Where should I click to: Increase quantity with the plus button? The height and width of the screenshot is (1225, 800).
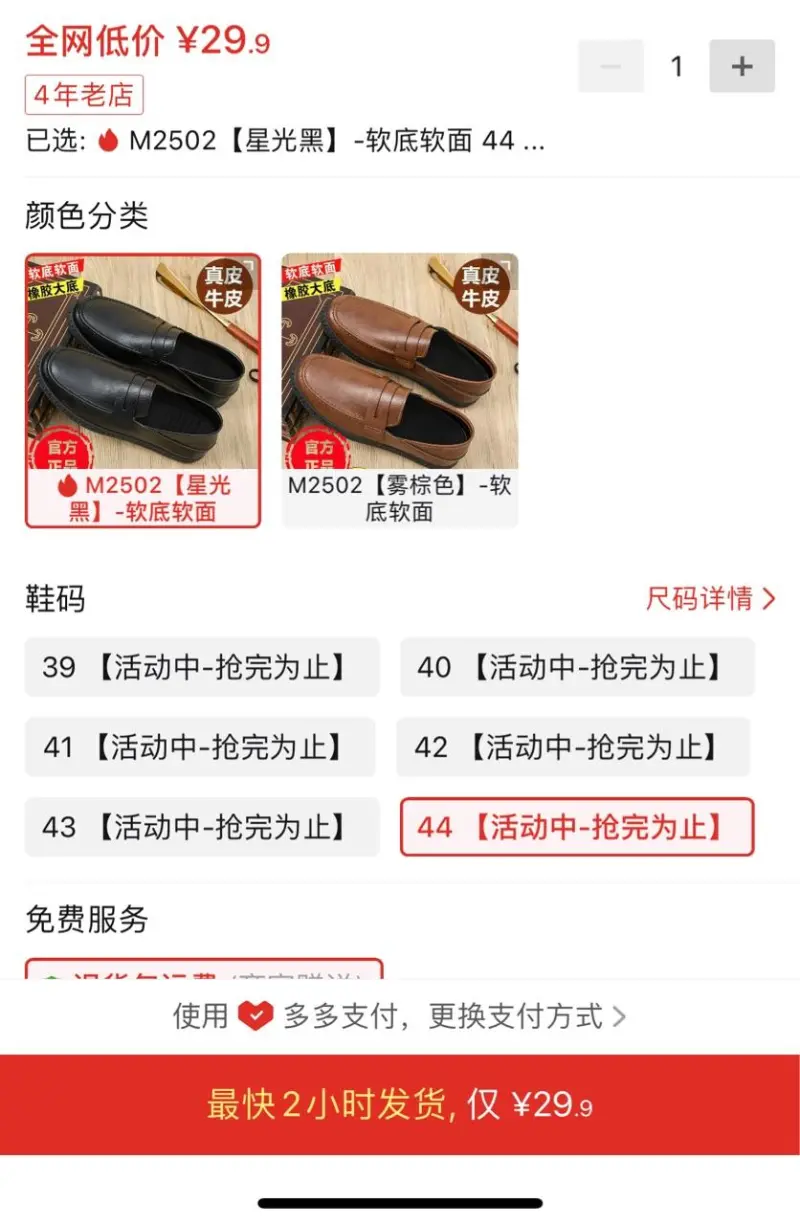coord(741,67)
